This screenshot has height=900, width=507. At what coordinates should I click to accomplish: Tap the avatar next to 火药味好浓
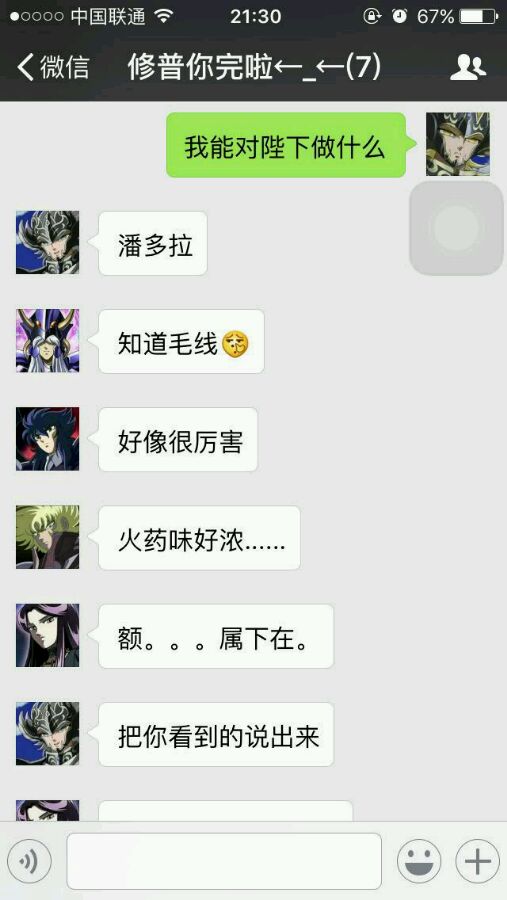point(48,537)
